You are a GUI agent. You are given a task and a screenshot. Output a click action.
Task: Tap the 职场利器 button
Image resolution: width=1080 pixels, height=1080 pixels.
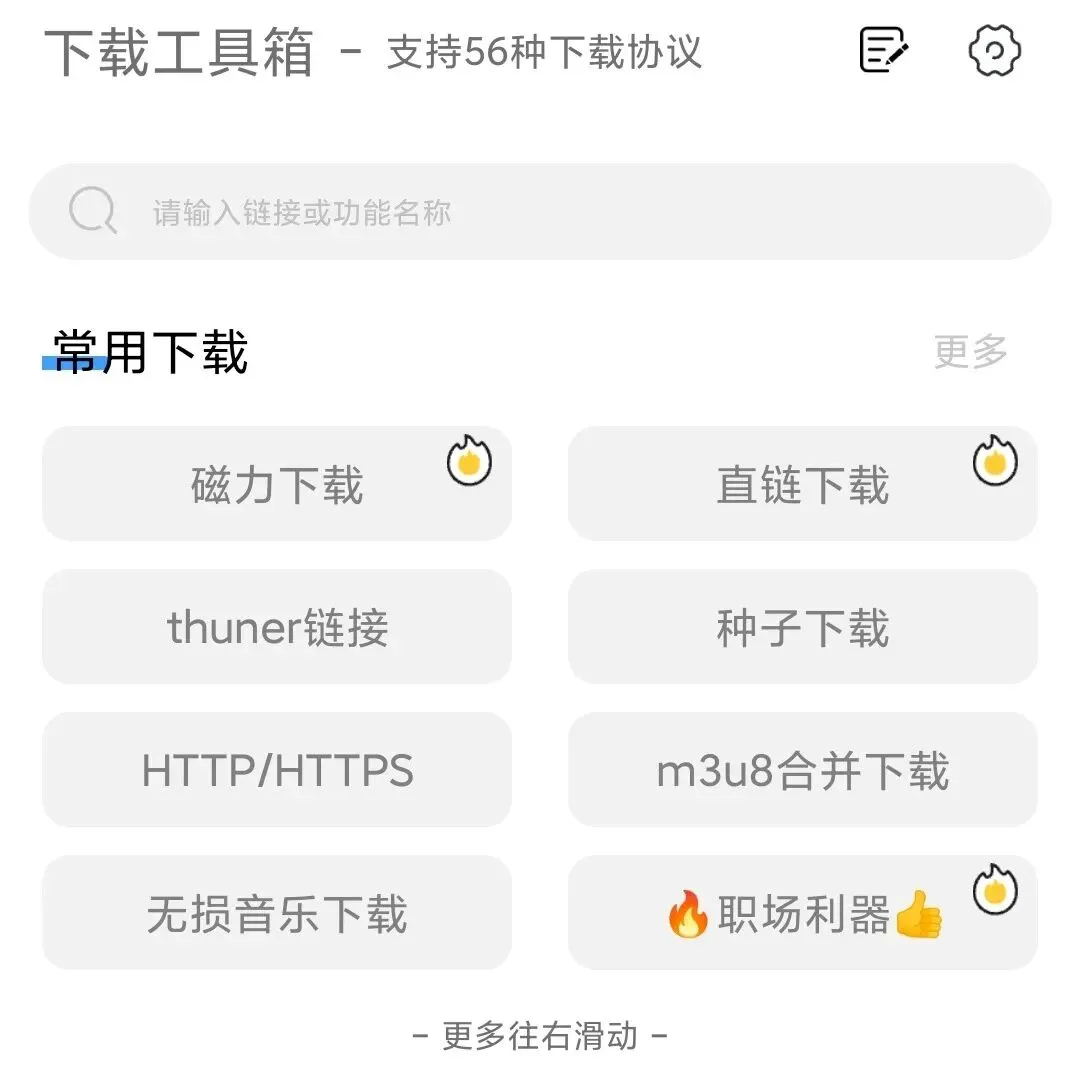point(802,913)
